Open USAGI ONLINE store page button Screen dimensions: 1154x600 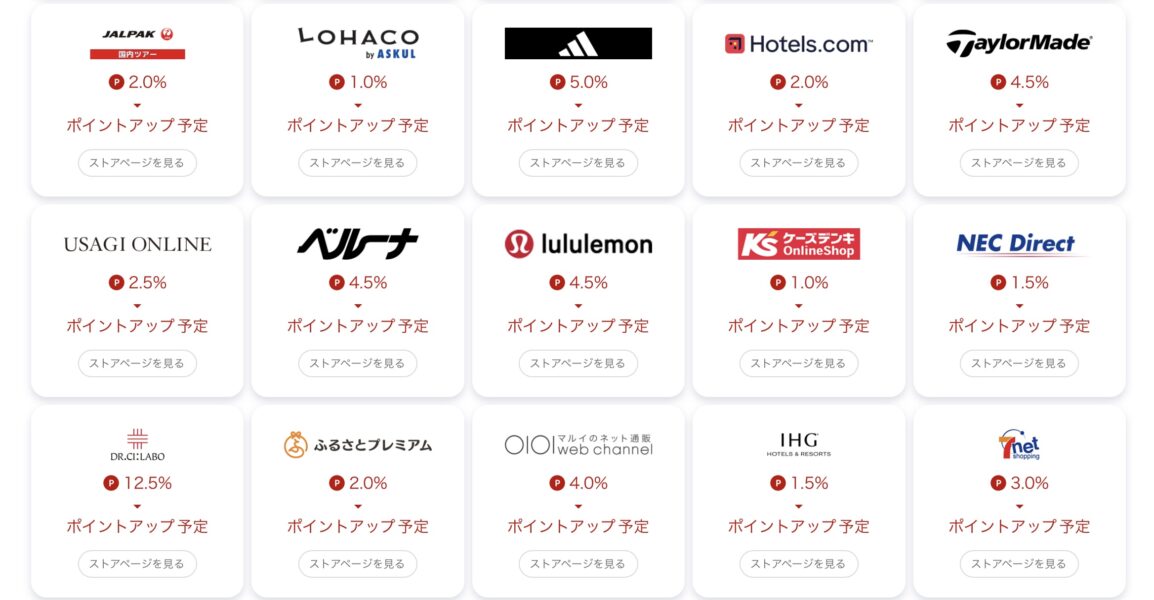137,363
